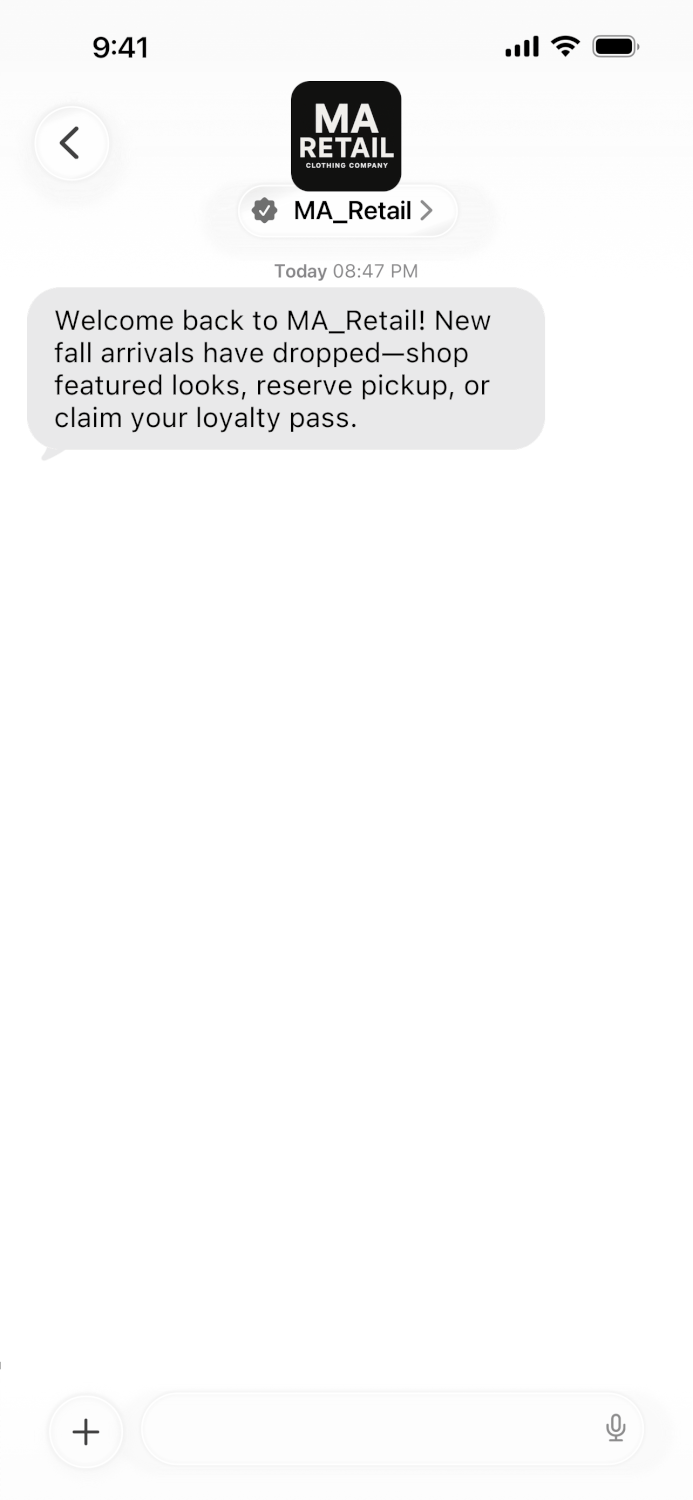
Task: Open MA_Retail contact details
Action: (x=348, y=211)
